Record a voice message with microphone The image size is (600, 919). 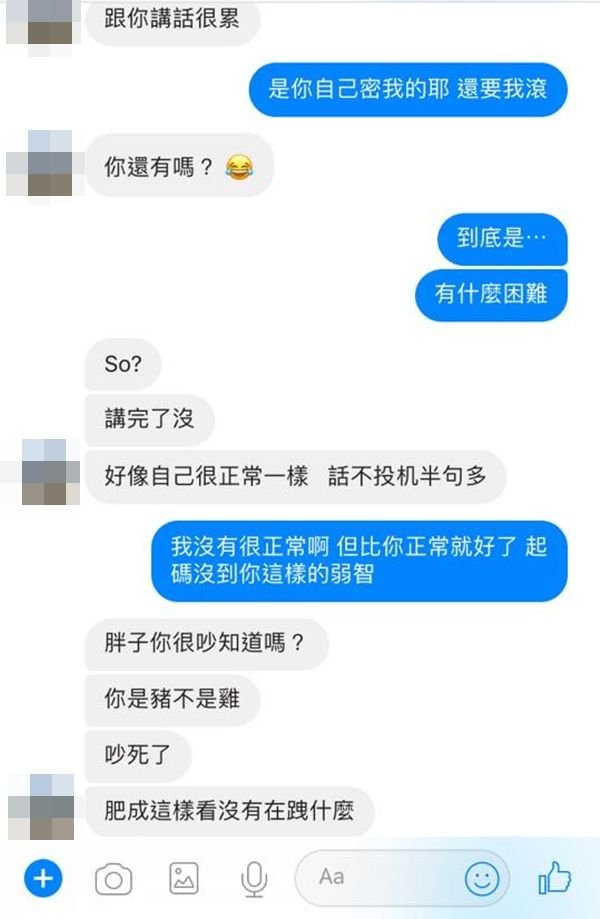pos(254,879)
